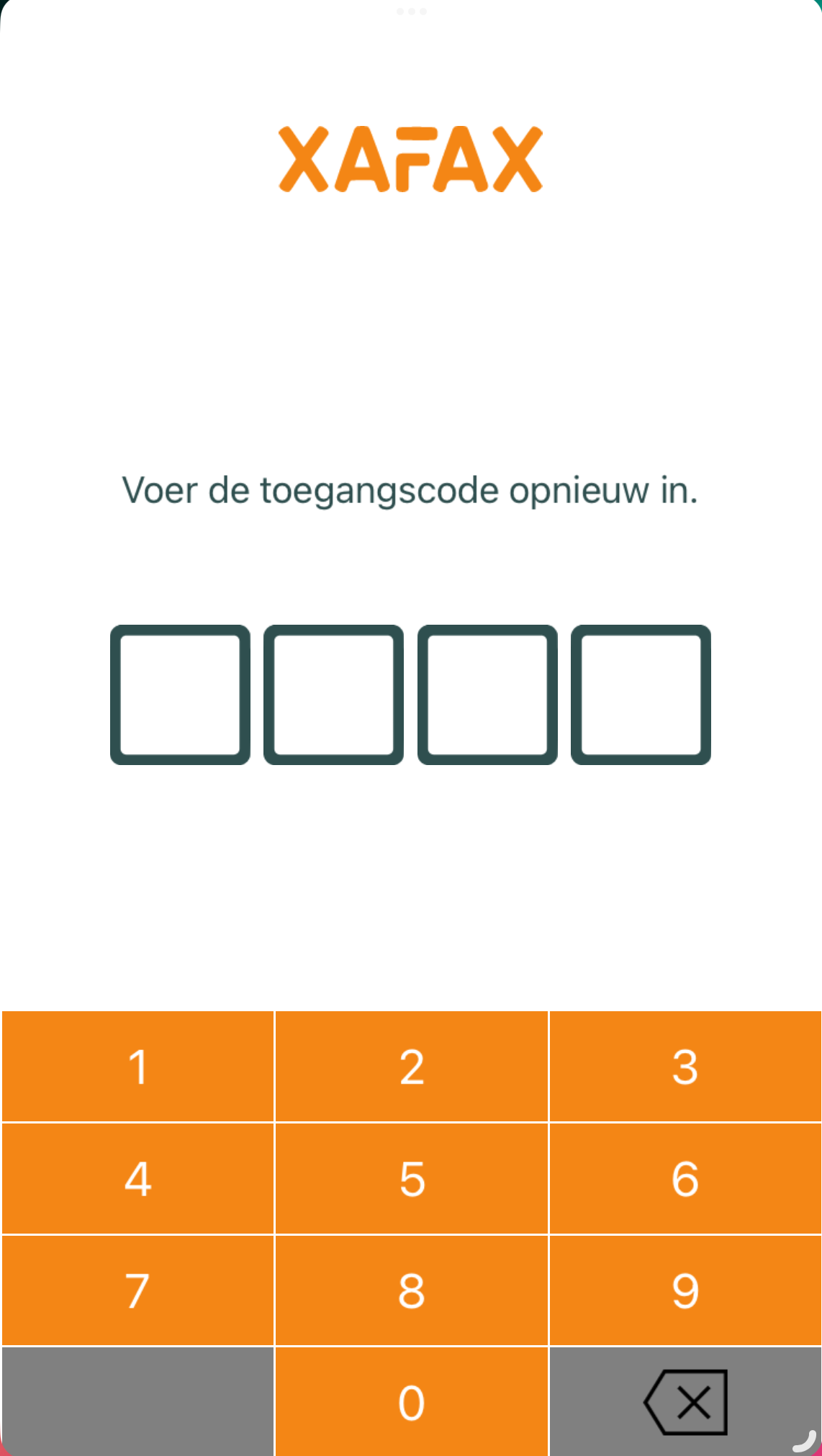Image resolution: width=822 pixels, height=1456 pixels.
Task: Tap the 0 key
Action: click(x=412, y=1402)
